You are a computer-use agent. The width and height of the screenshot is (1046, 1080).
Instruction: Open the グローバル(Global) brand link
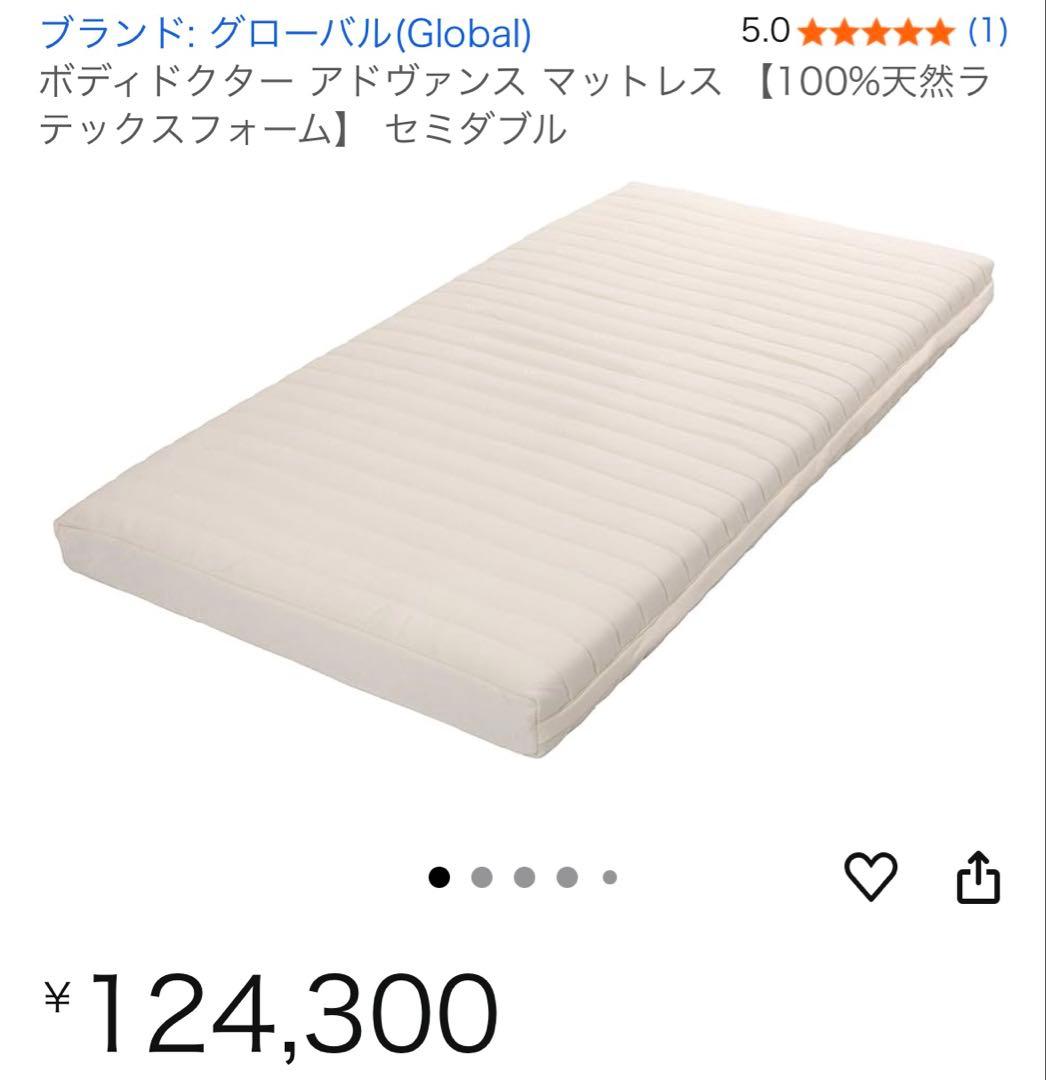point(285,35)
